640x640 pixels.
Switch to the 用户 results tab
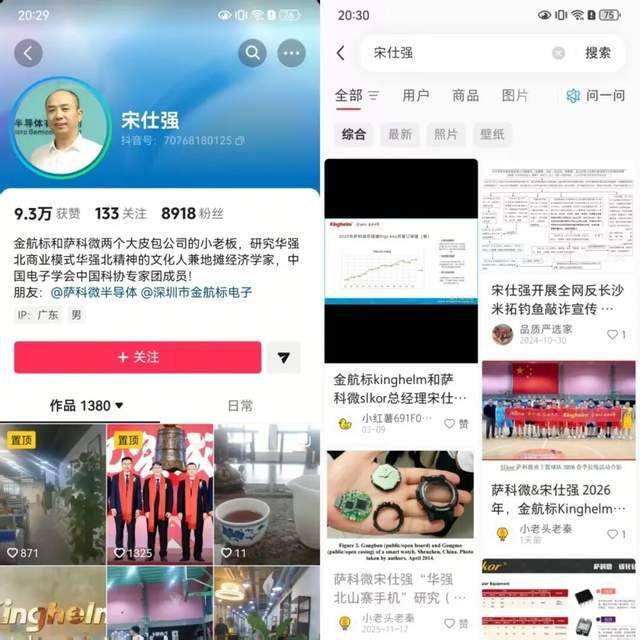pos(415,96)
